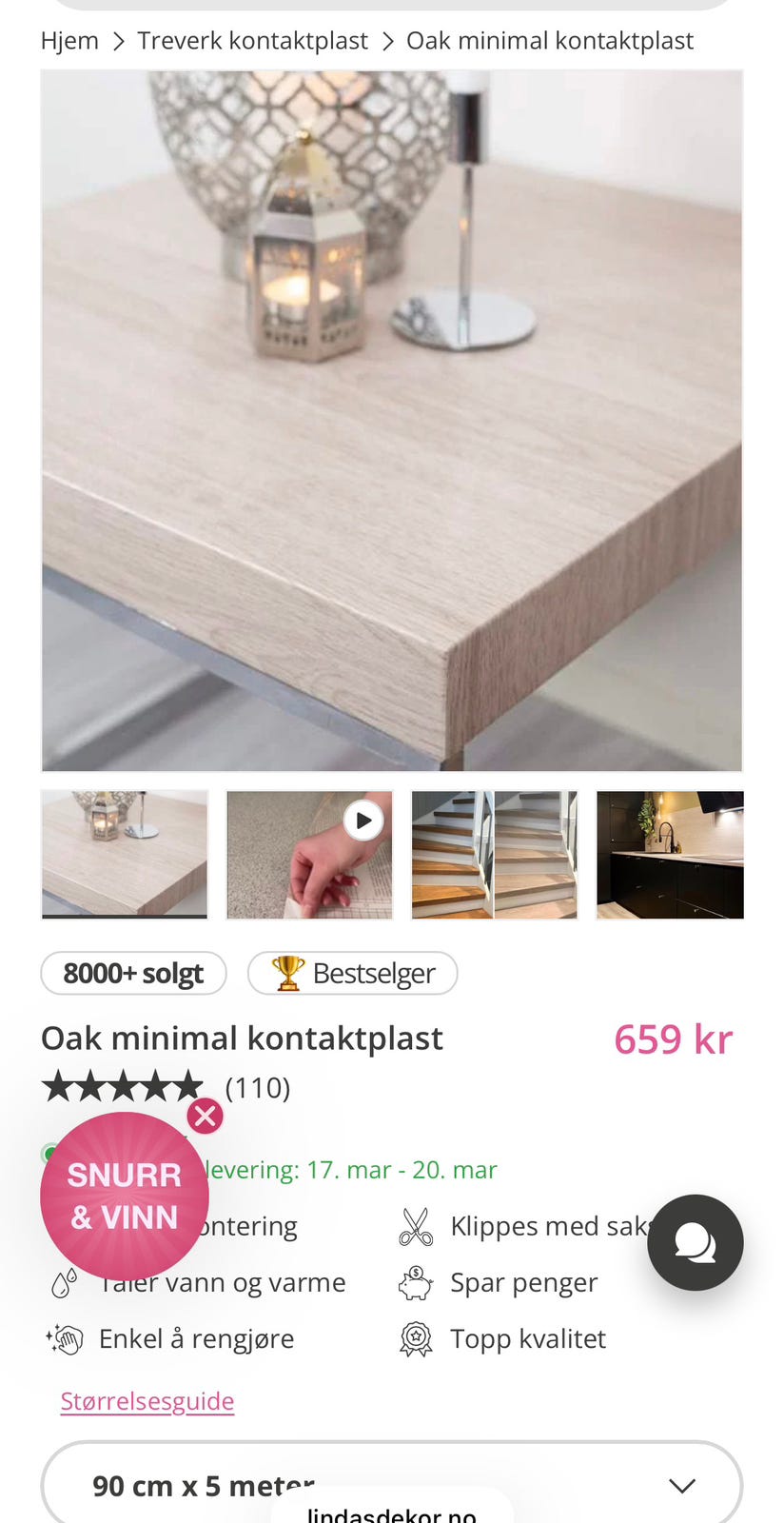
Task: Open Treverk kontaktplast breadcrumb category
Action: 252,40
